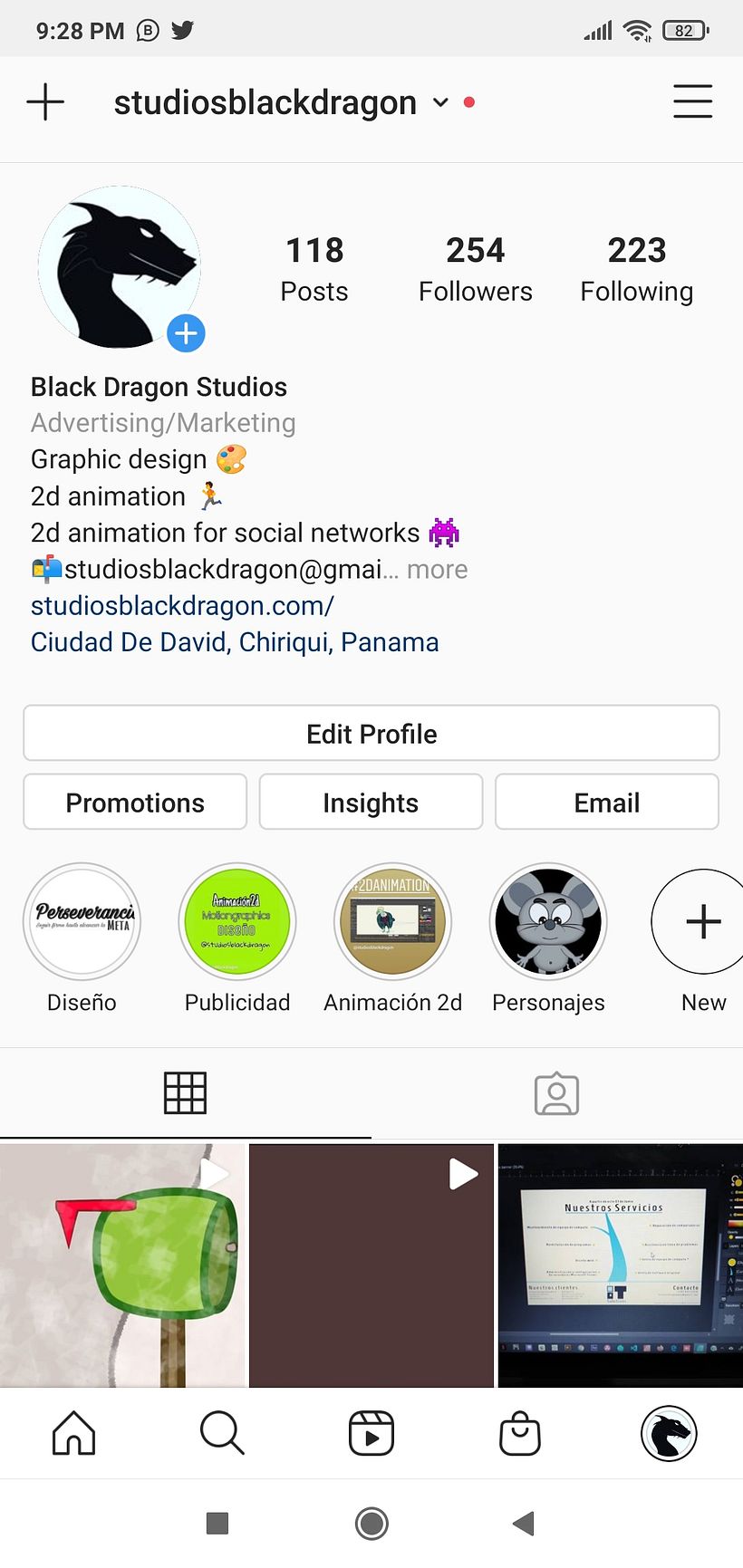Open the account switcher next to studiosblackdragon
This screenshot has height=1568, width=743.
pyautogui.click(x=441, y=102)
